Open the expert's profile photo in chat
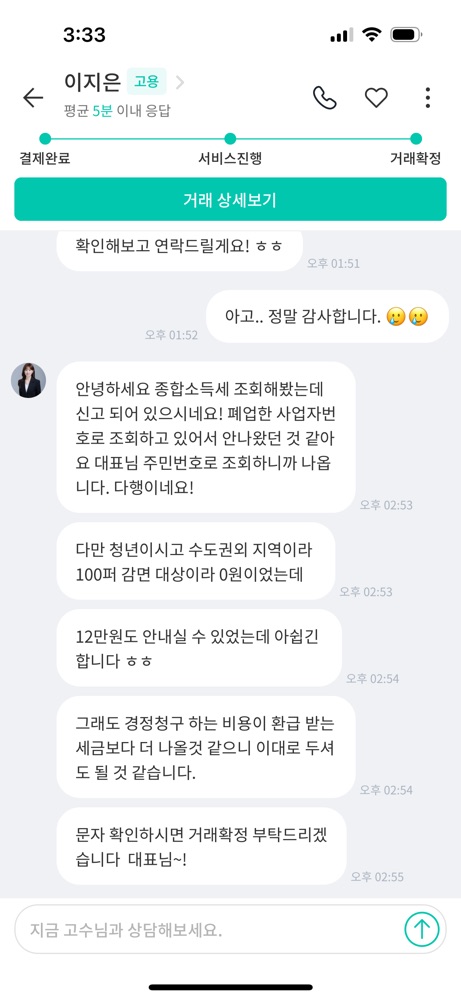 [28, 381]
